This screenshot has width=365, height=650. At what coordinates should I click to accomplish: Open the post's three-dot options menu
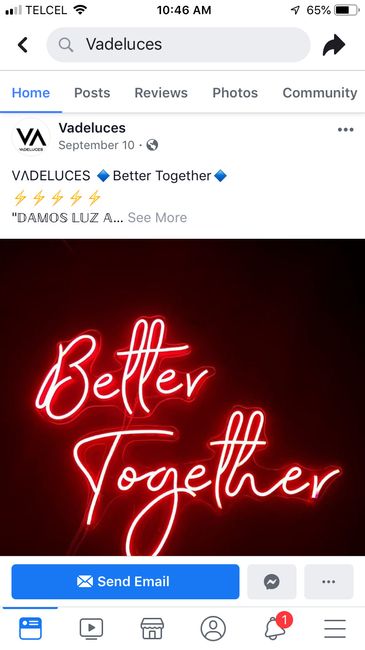346,130
